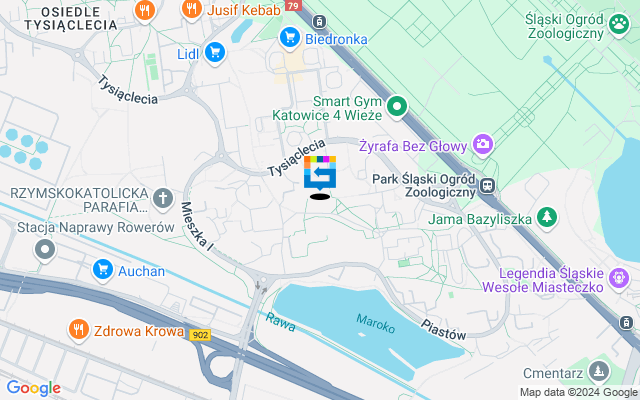The width and height of the screenshot is (640, 400).
Task: Select the Lidl shopping marker
Action: (215, 53)
